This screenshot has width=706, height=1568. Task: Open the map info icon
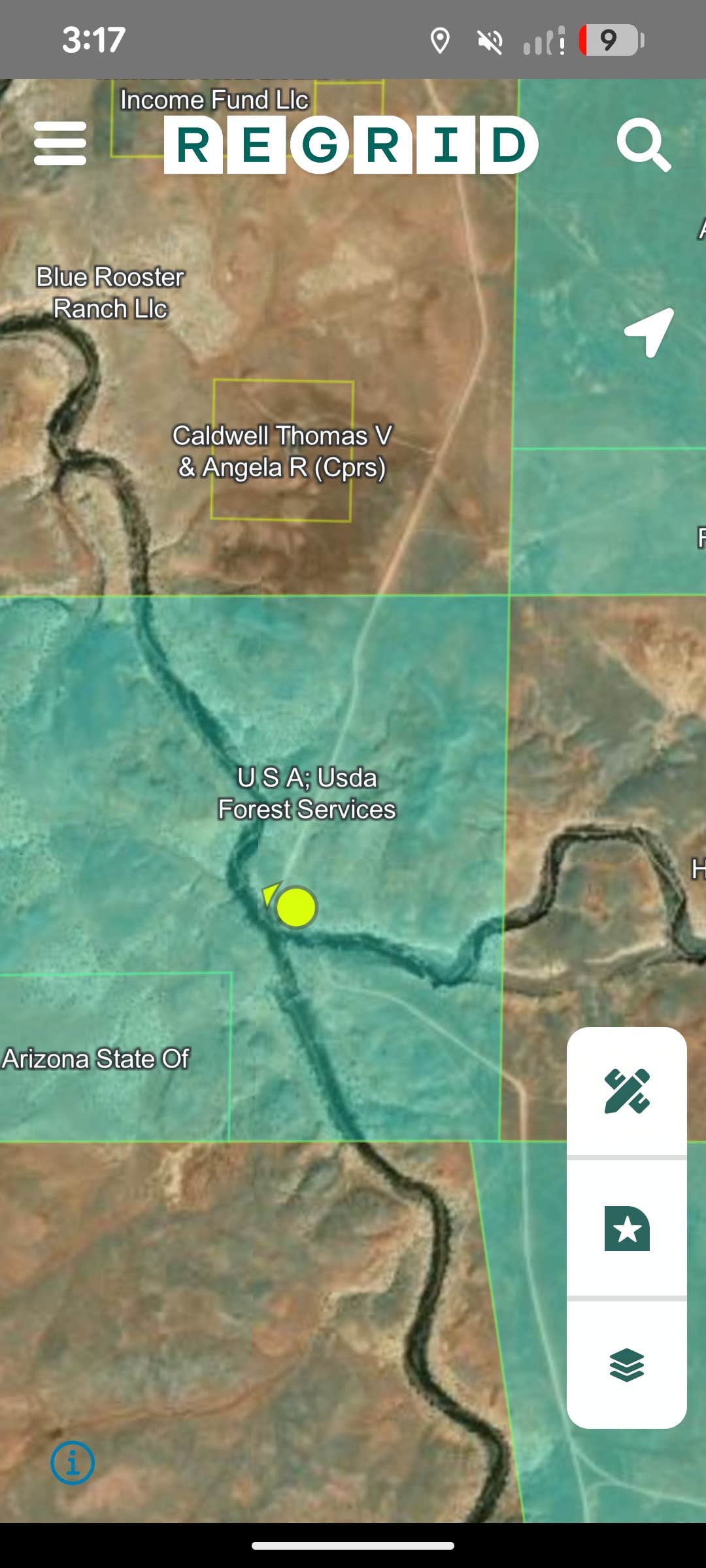click(x=73, y=1462)
